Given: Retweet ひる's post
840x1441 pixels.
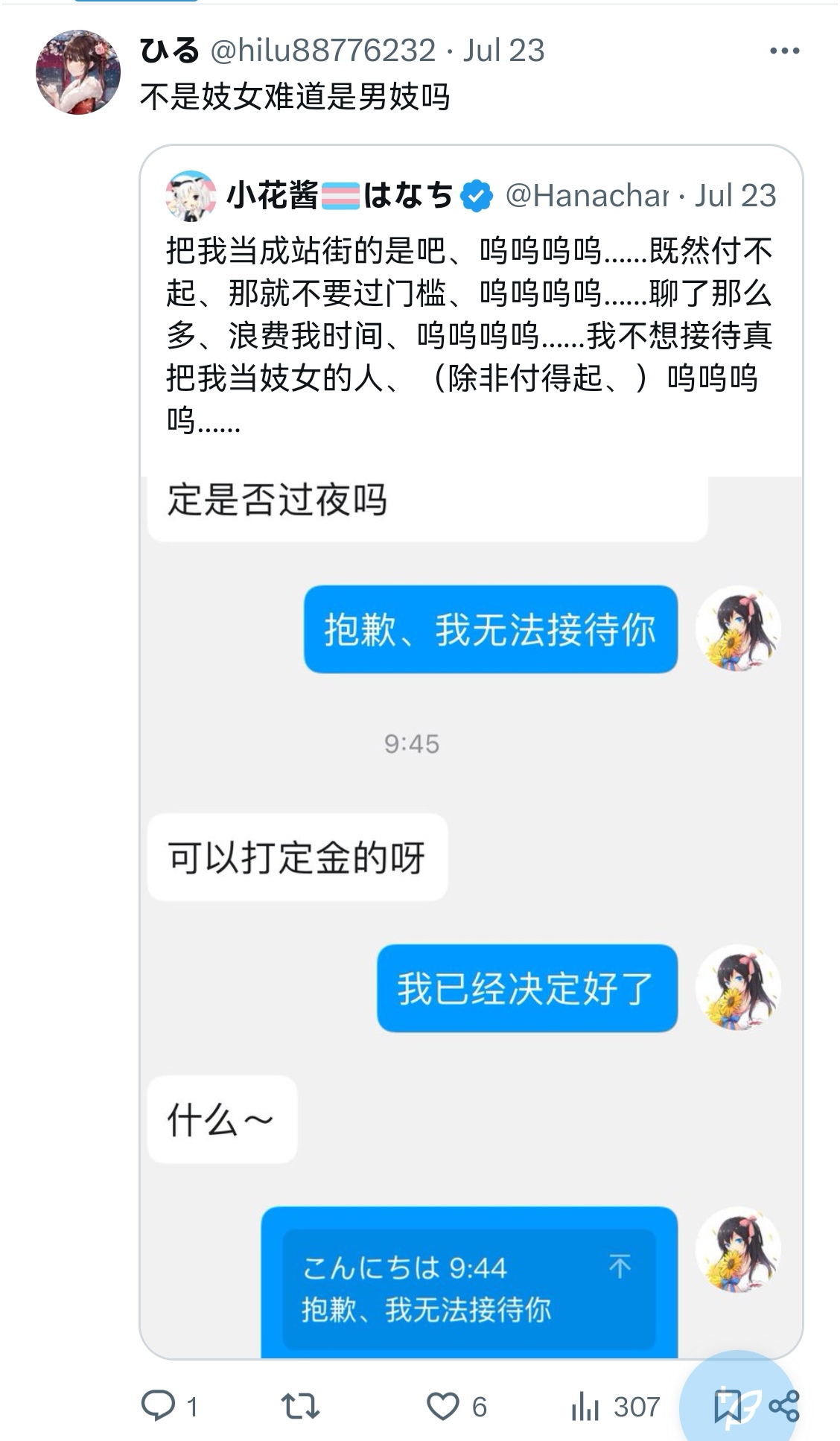Looking at the screenshot, I should click(300, 1405).
